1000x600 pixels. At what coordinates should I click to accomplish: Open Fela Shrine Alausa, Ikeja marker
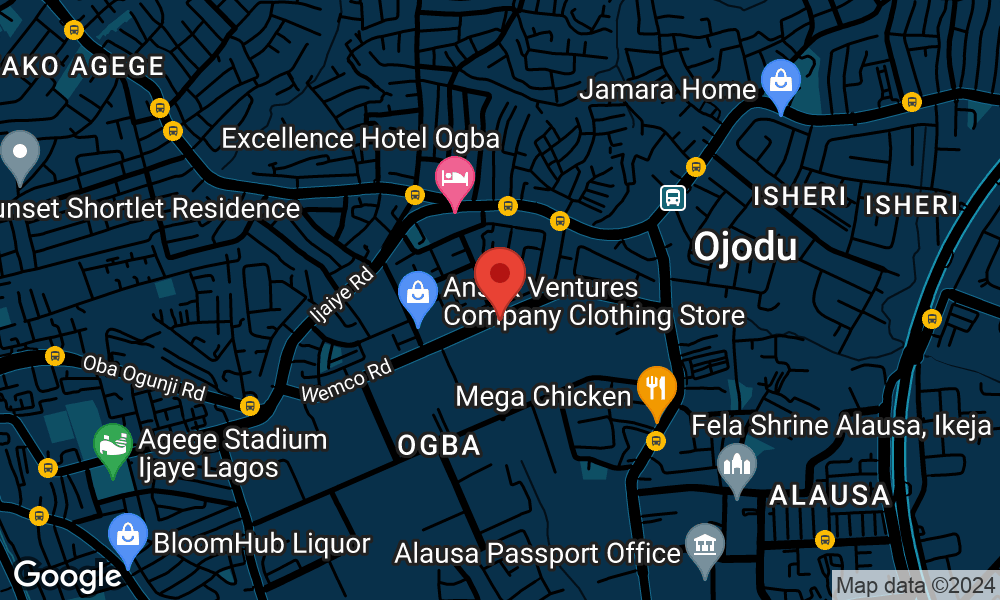click(x=737, y=465)
